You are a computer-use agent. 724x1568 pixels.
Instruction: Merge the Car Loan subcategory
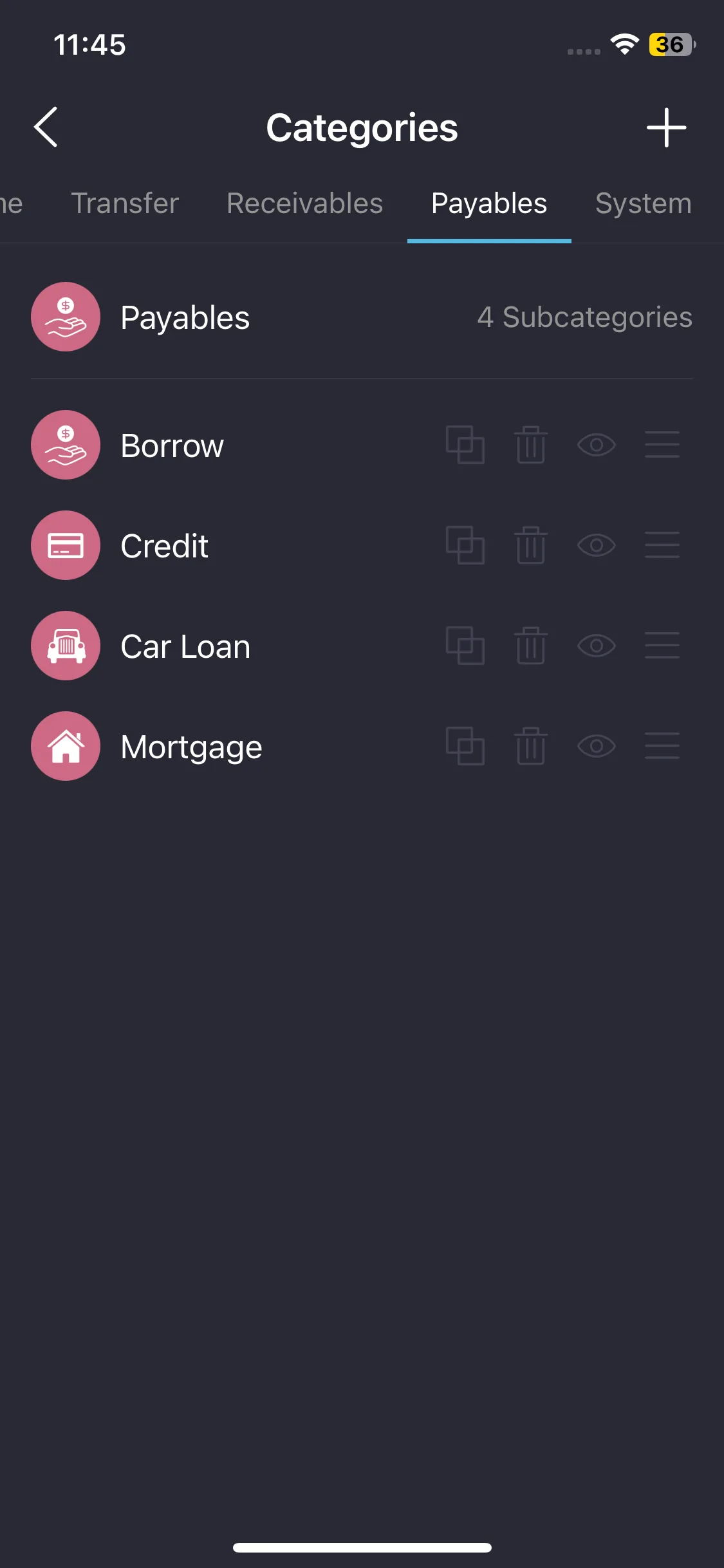pyautogui.click(x=465, y=646)
